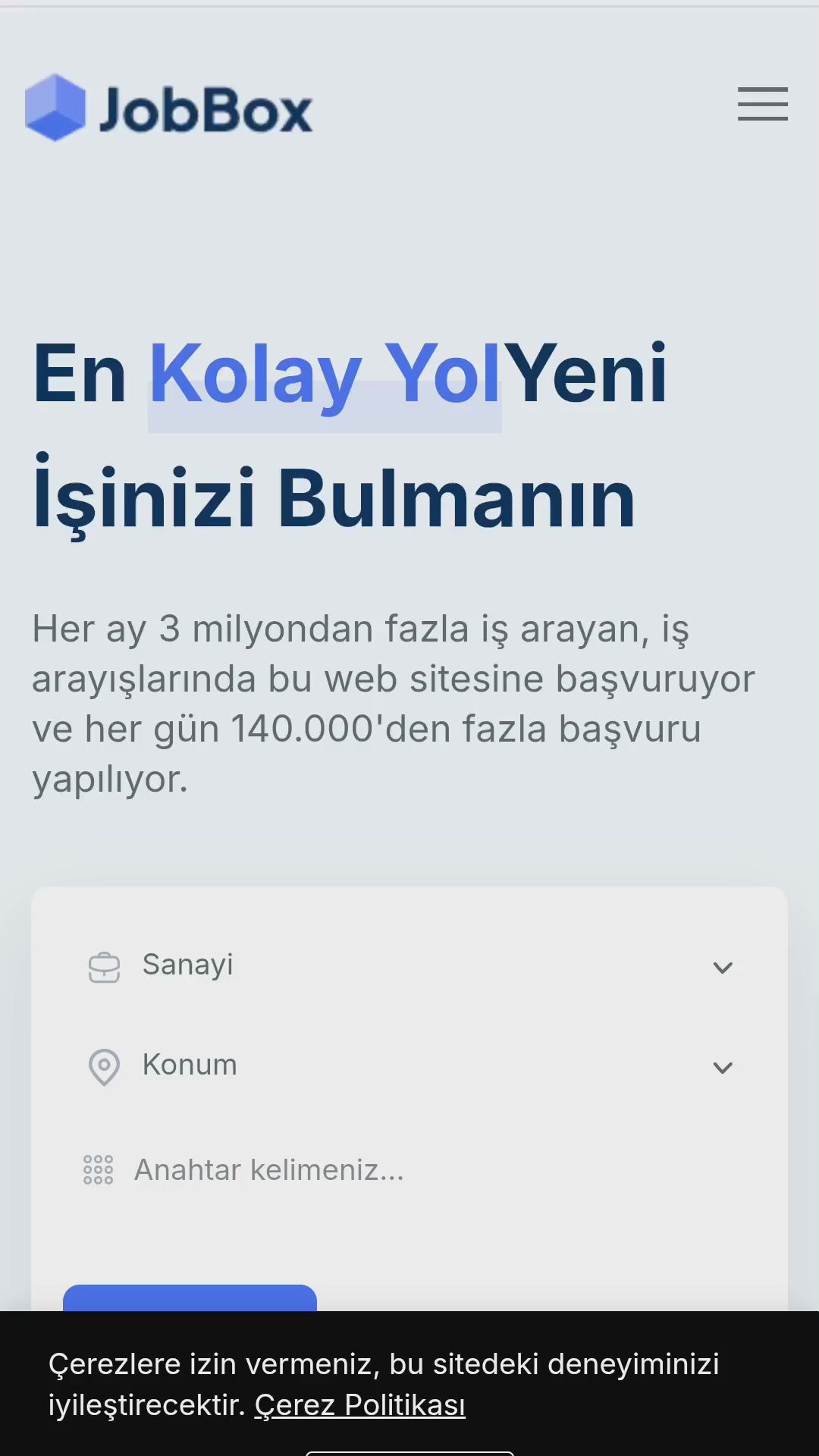819x1456 pixels.
Task: Click the briefcase icon next to Sanayi
Action: coord(104,966)
